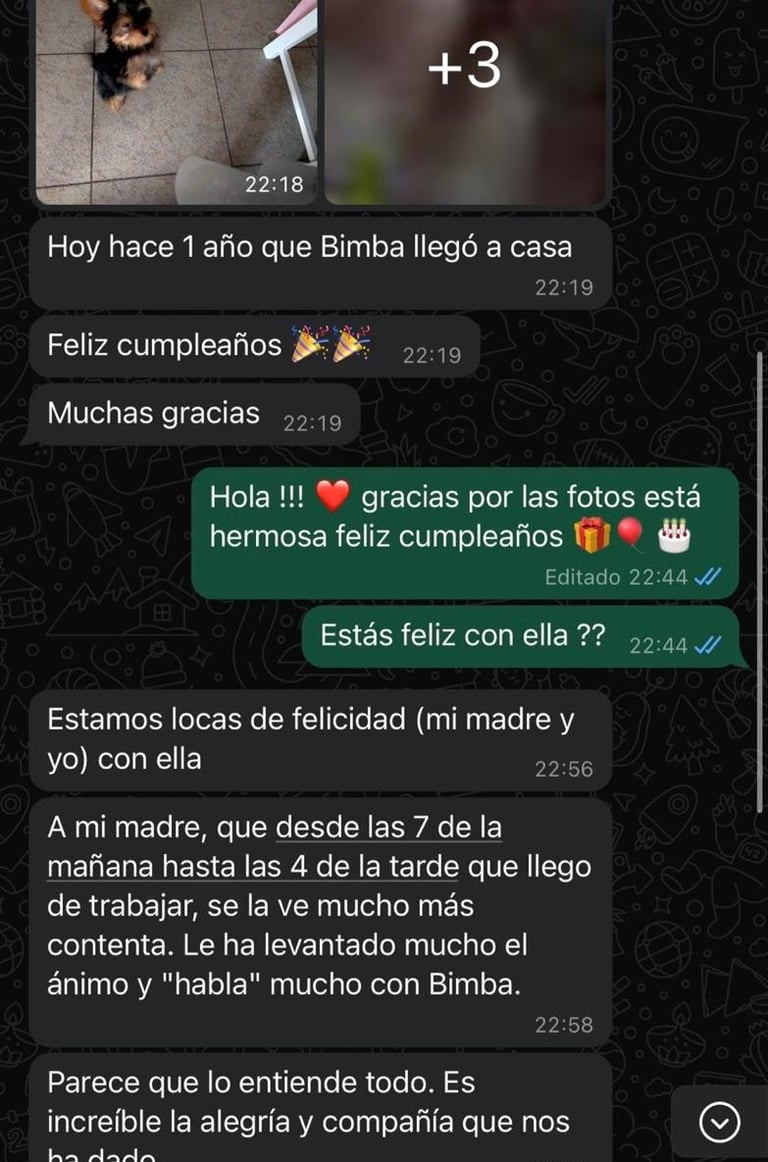This screenshot has height=1162, width=768.
Task: Open the dog photo sent at 22:18
Action: point(176,95)
